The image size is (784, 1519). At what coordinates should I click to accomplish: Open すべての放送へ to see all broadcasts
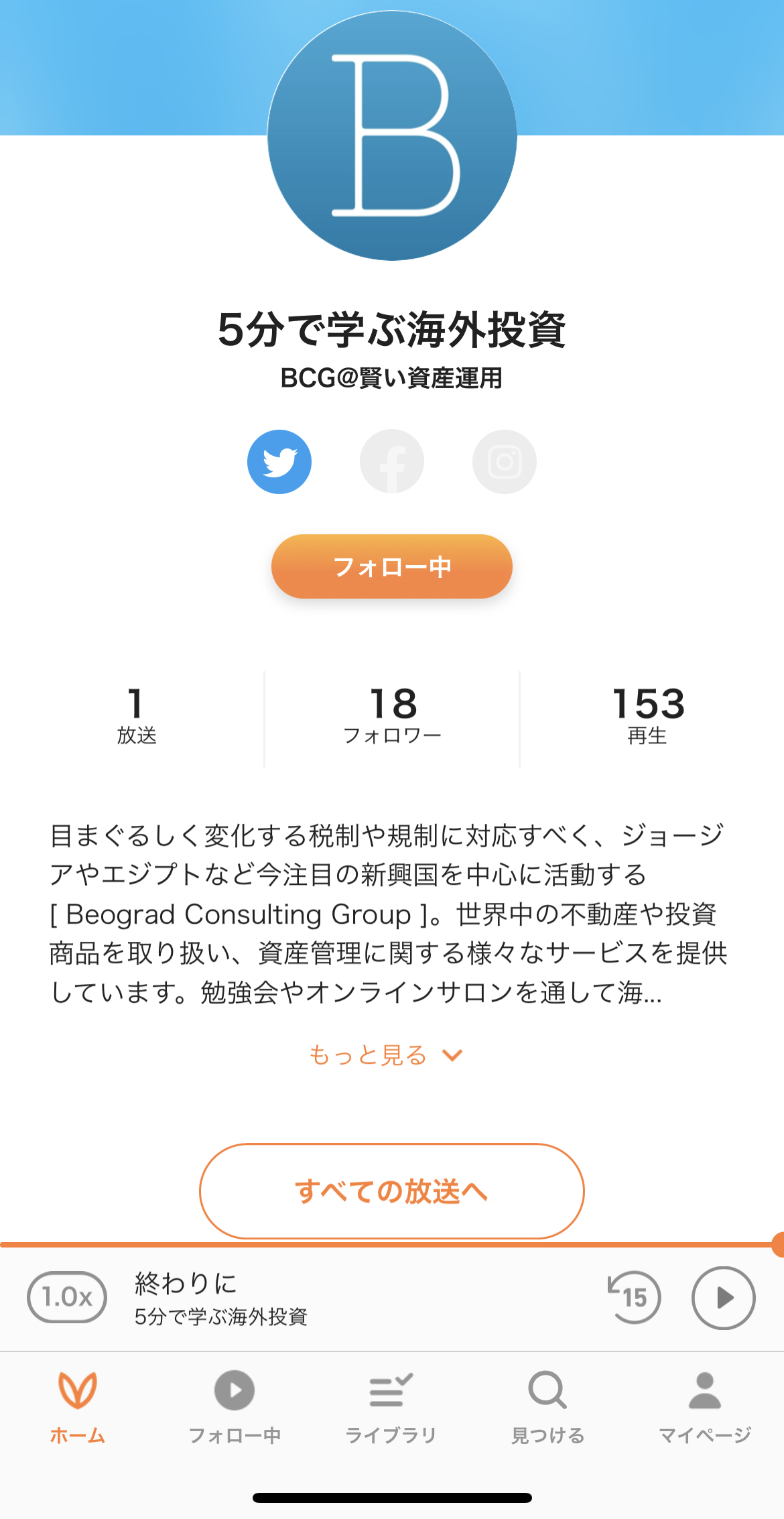[392, 1191]
